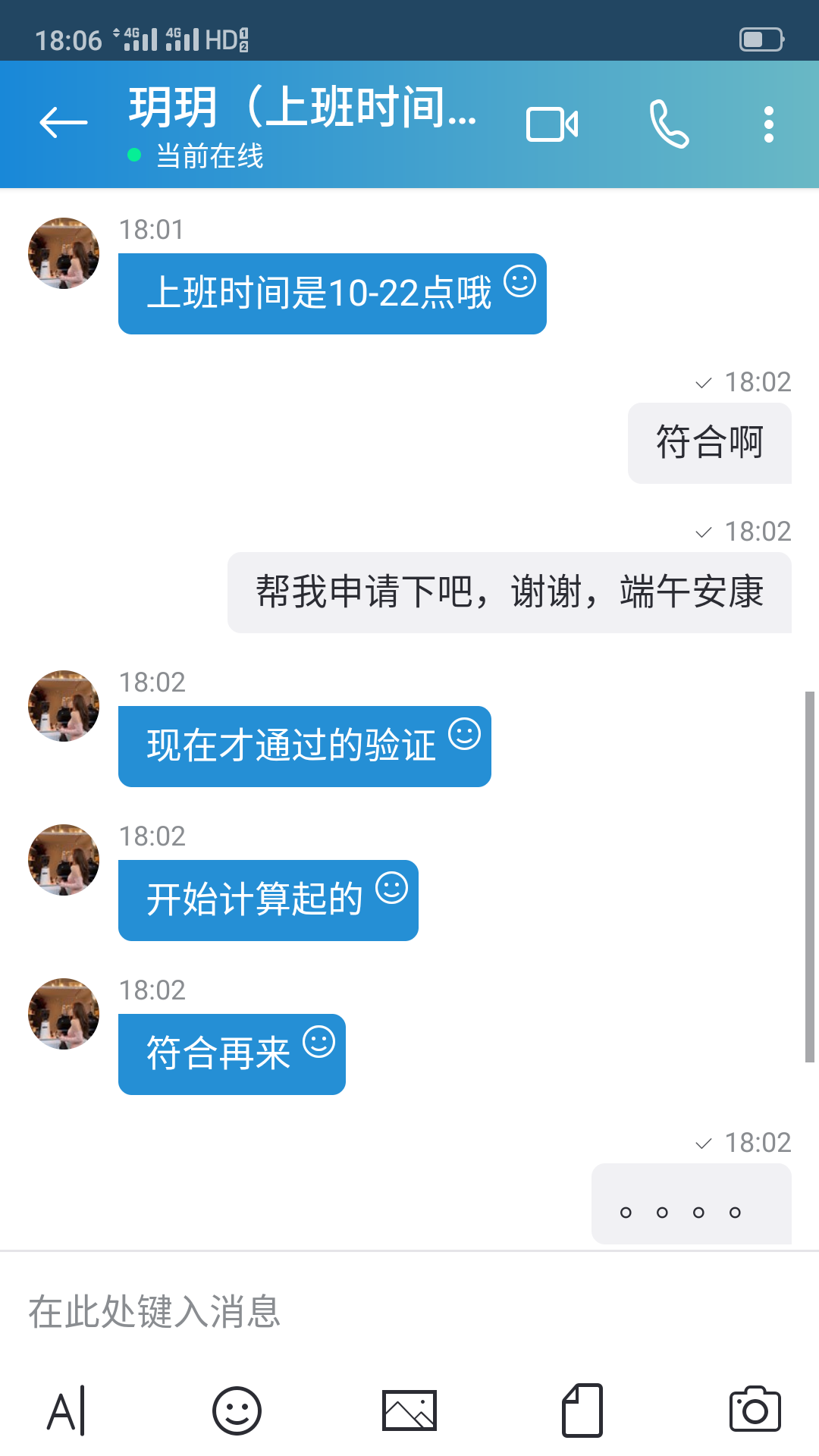
Task: Open the camera to take a photo
Action: (755, 1411)
